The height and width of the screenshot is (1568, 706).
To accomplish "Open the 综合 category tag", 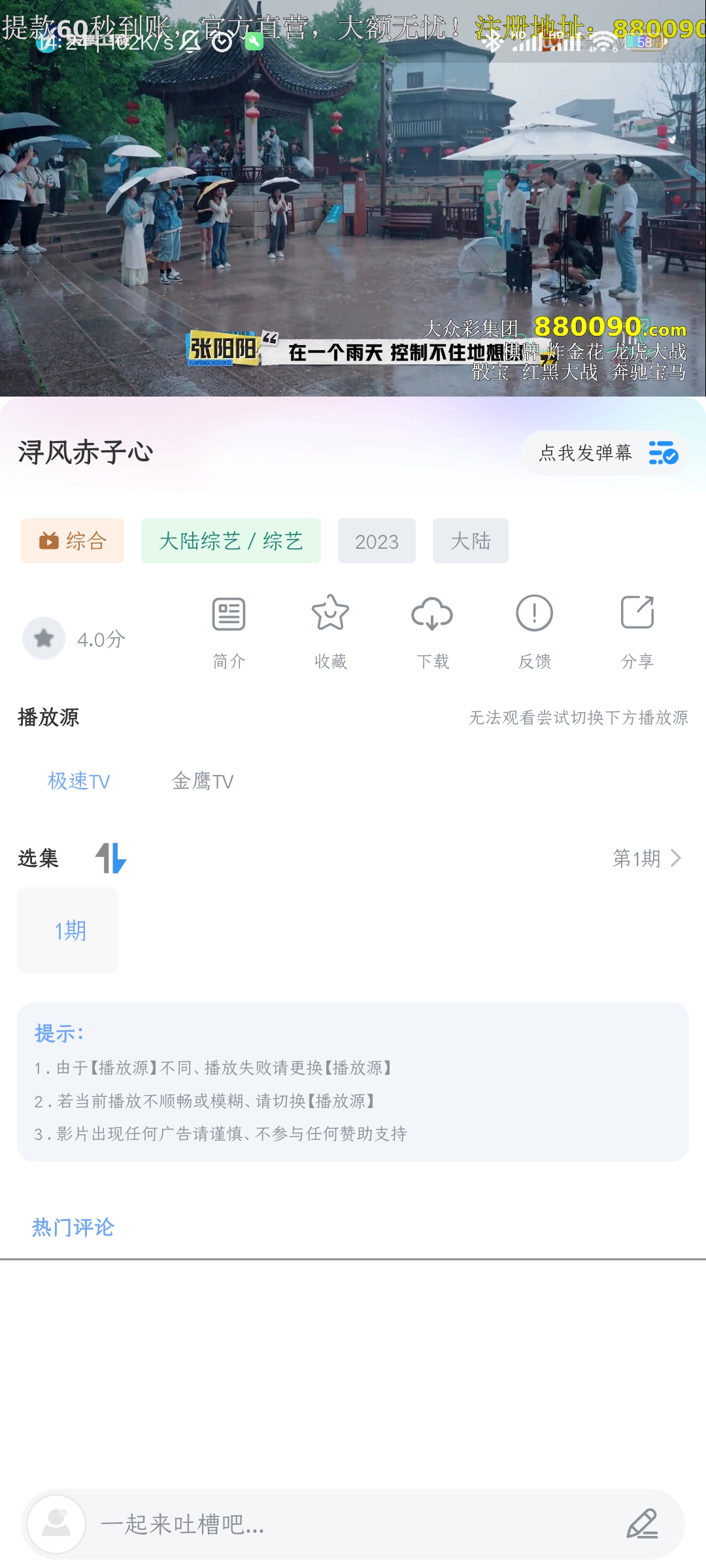I will (73, 541).
